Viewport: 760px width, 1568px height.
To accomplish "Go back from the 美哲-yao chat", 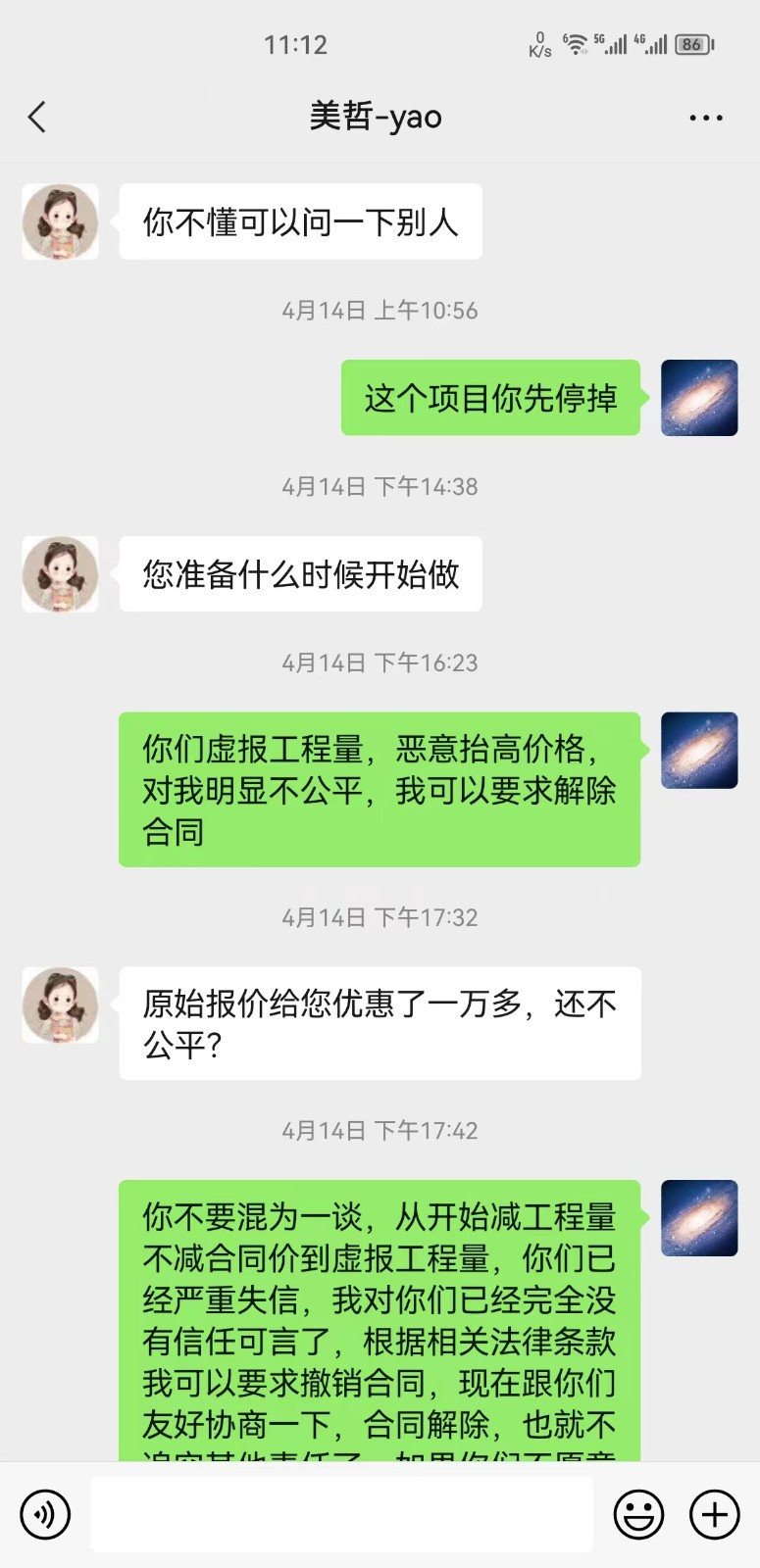I will click(37, 118).
